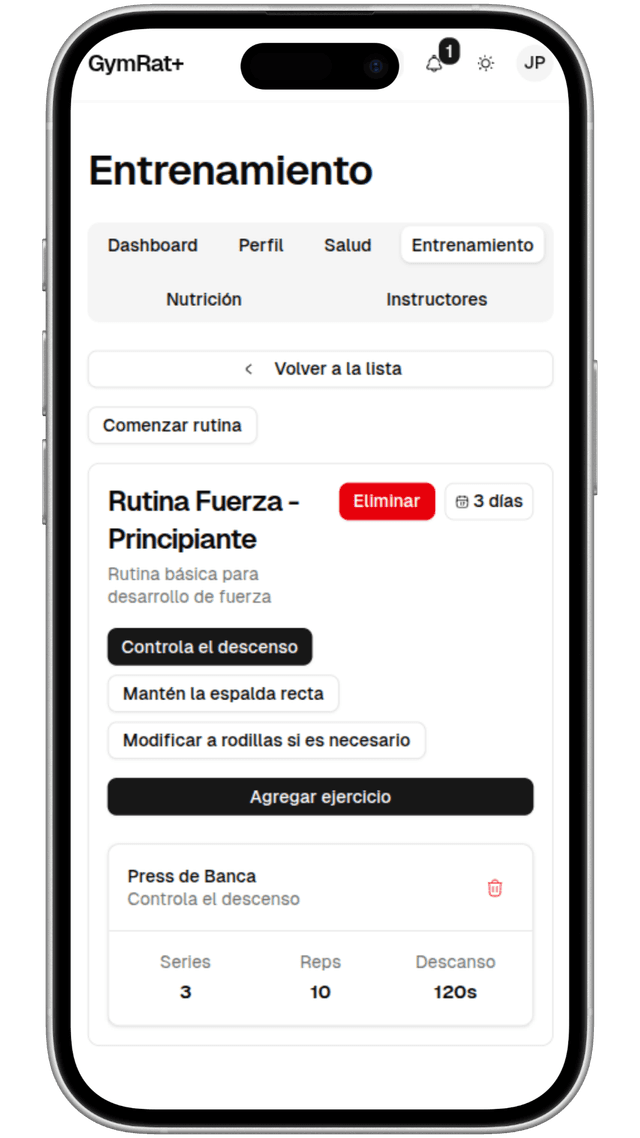Tap the 3 días button
Viewport: 640px width, 1138px height.
489,501
